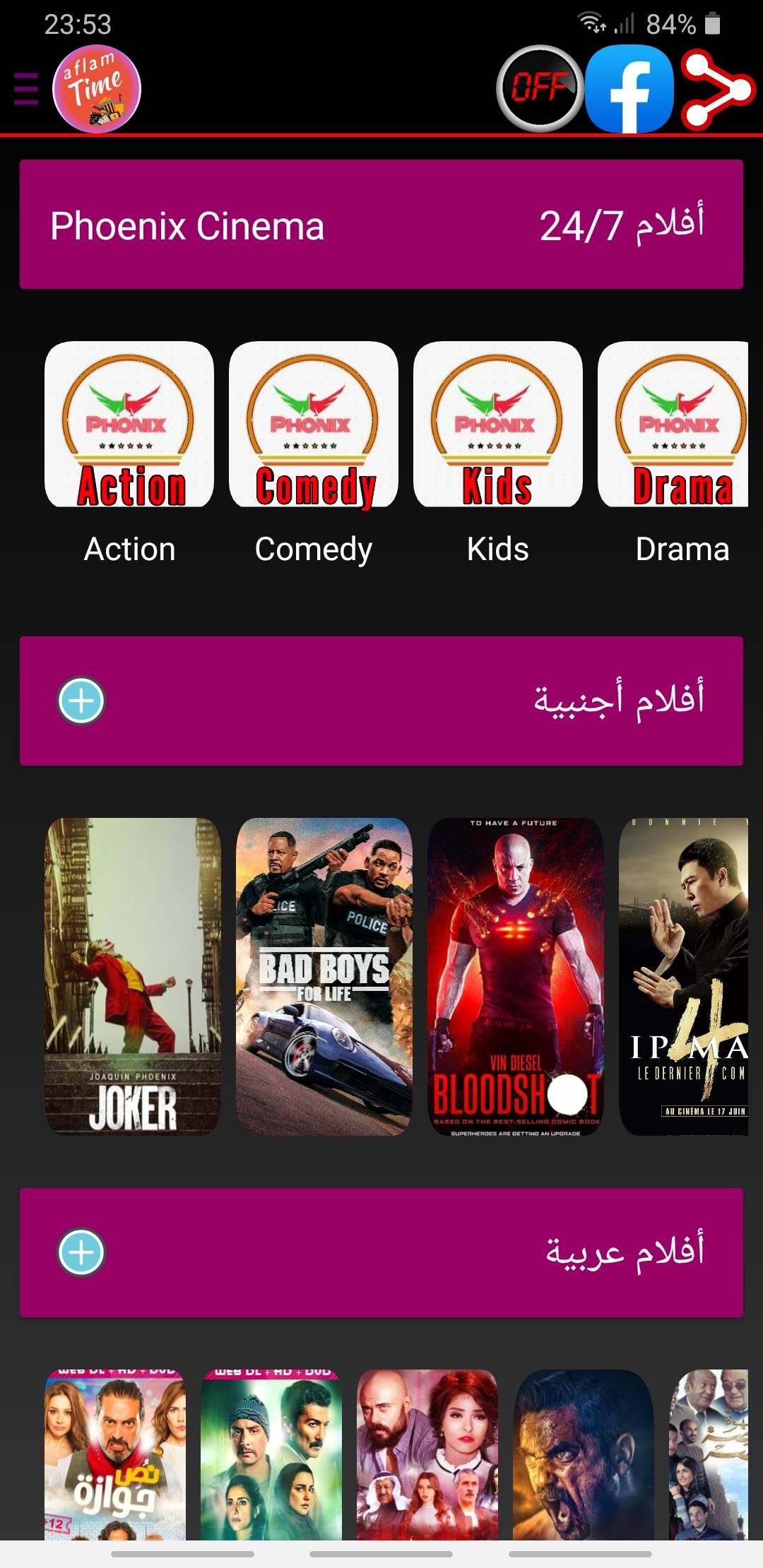Open the نص جوازة Arabic movie
The image size is (763, 1568).
tap(115, 1455)
